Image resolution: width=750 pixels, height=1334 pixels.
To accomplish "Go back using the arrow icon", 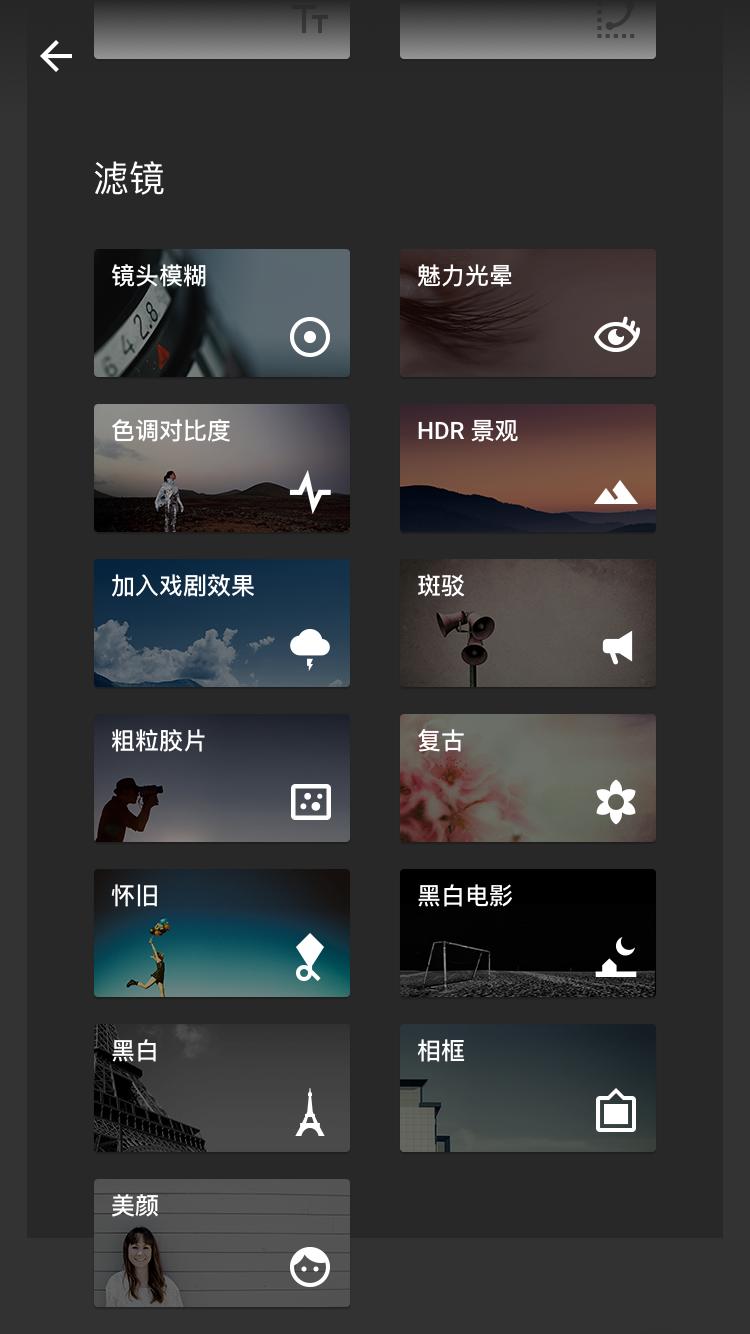I will (x=56, y=56).
